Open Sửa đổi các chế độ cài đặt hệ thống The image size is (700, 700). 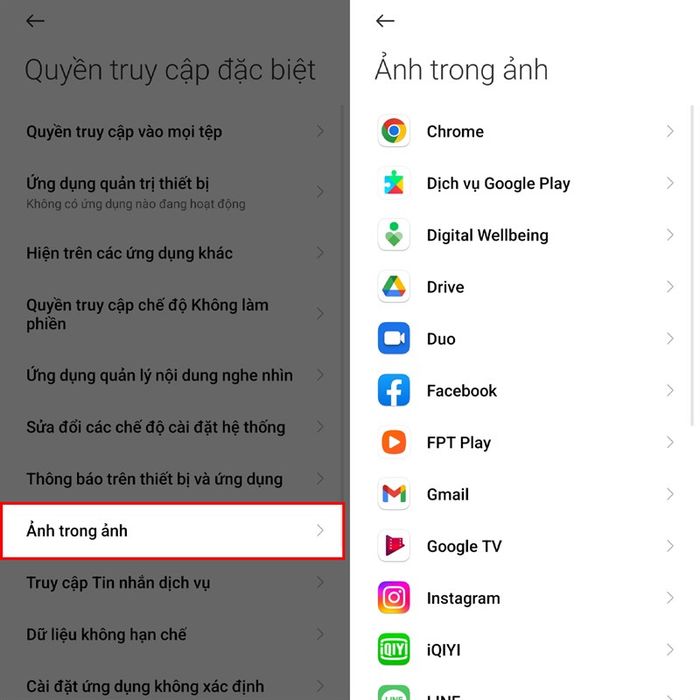tap(172, 427)
